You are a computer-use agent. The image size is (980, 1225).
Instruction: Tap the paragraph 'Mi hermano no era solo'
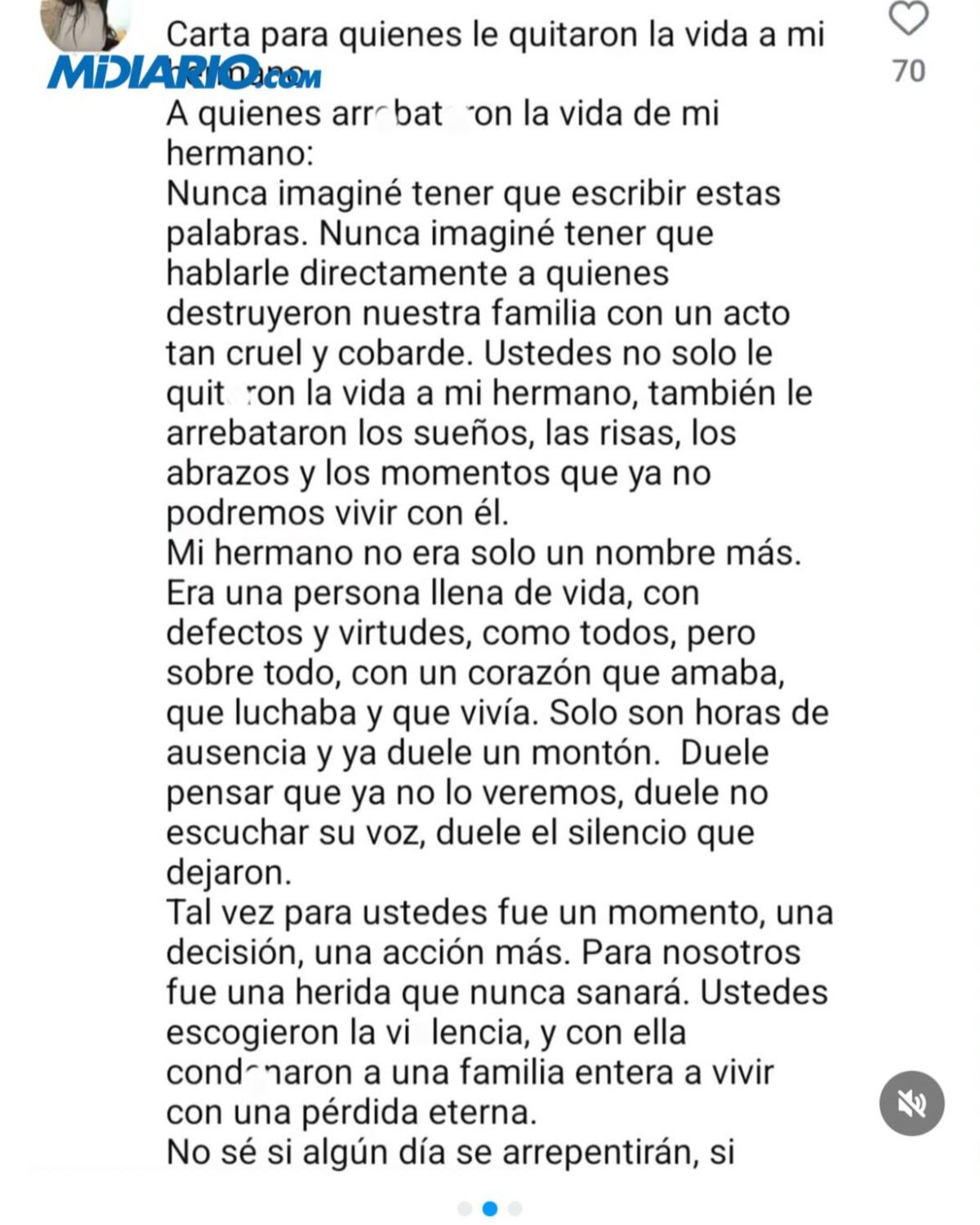click(486, 554)
